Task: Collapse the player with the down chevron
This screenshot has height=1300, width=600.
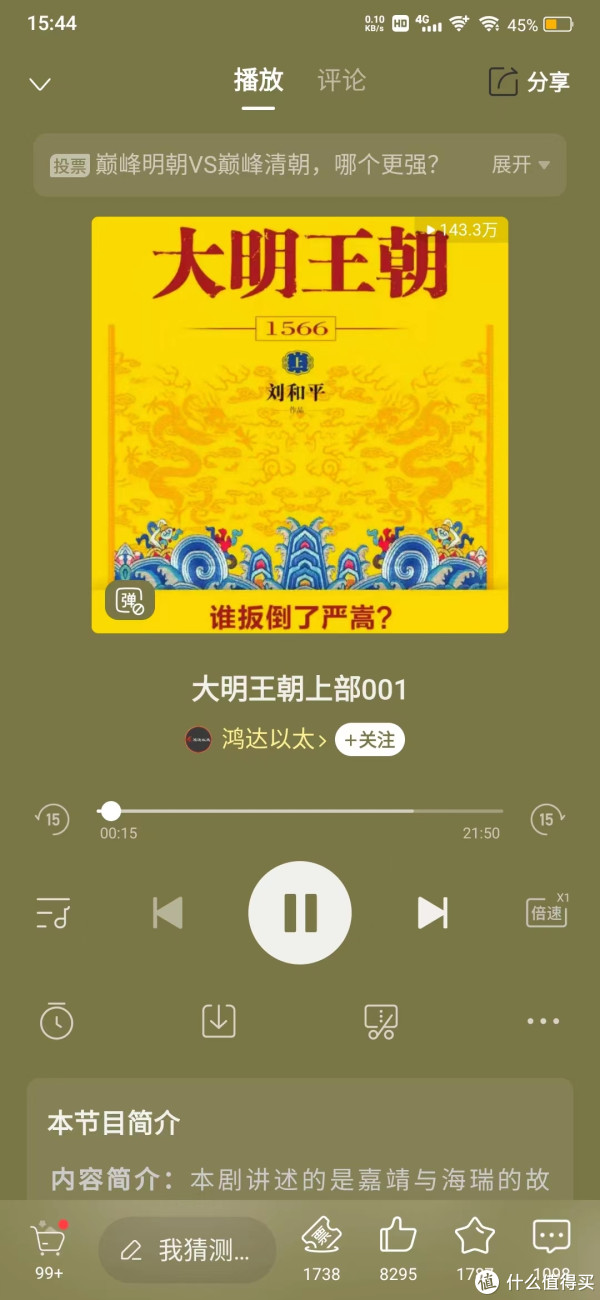Action: [40, 84]
